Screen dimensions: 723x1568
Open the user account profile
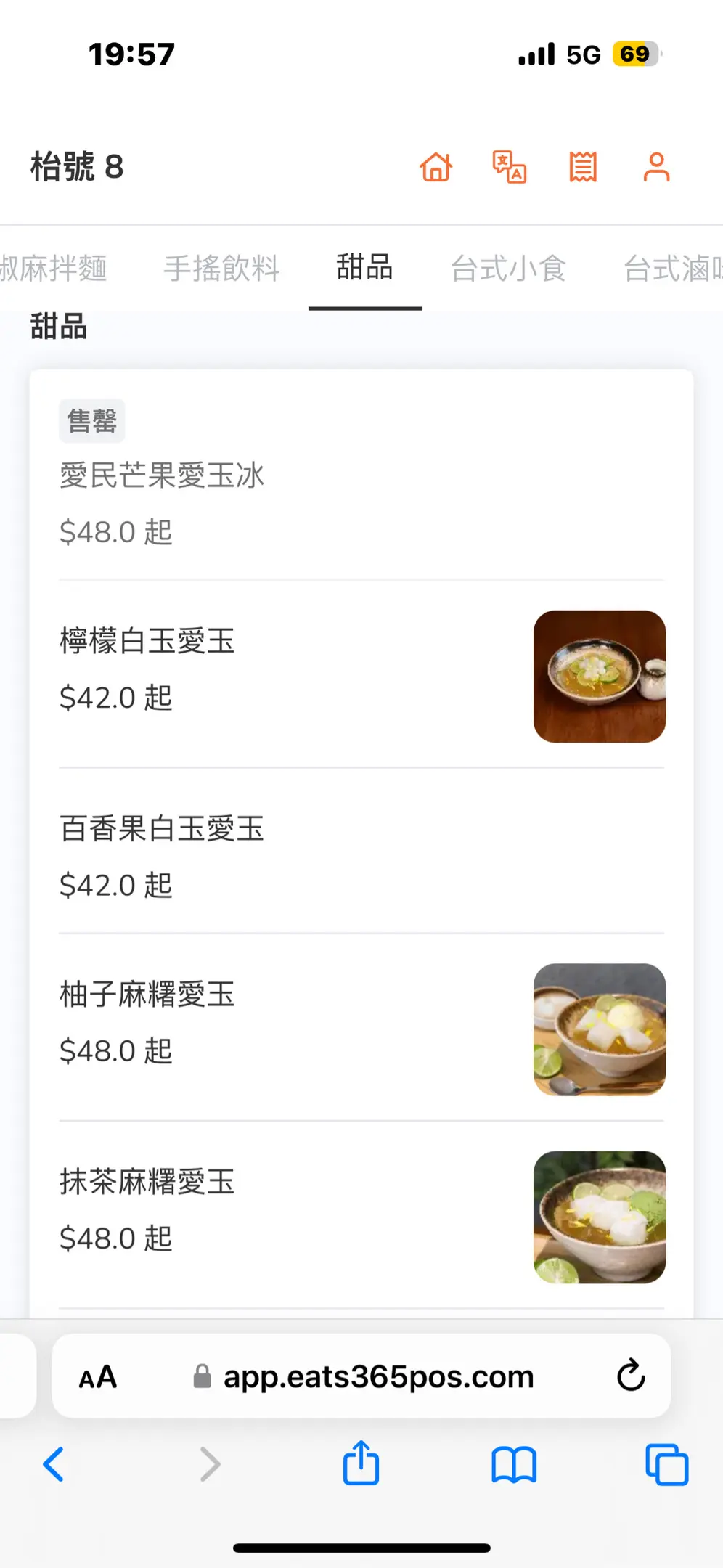pyautogui.click(x=656, y=167)
